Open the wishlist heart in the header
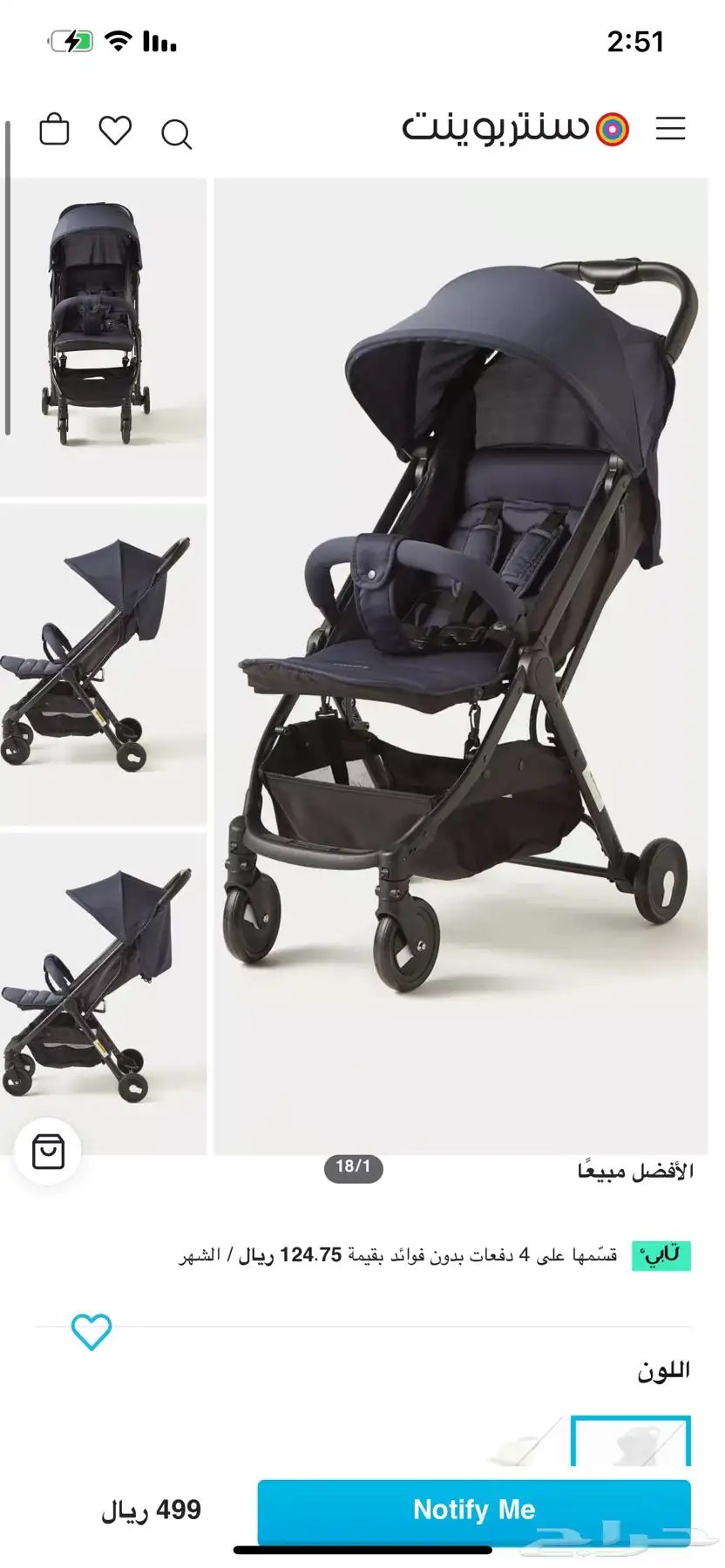Screen dimensions: 725x1568 (115, 131)
